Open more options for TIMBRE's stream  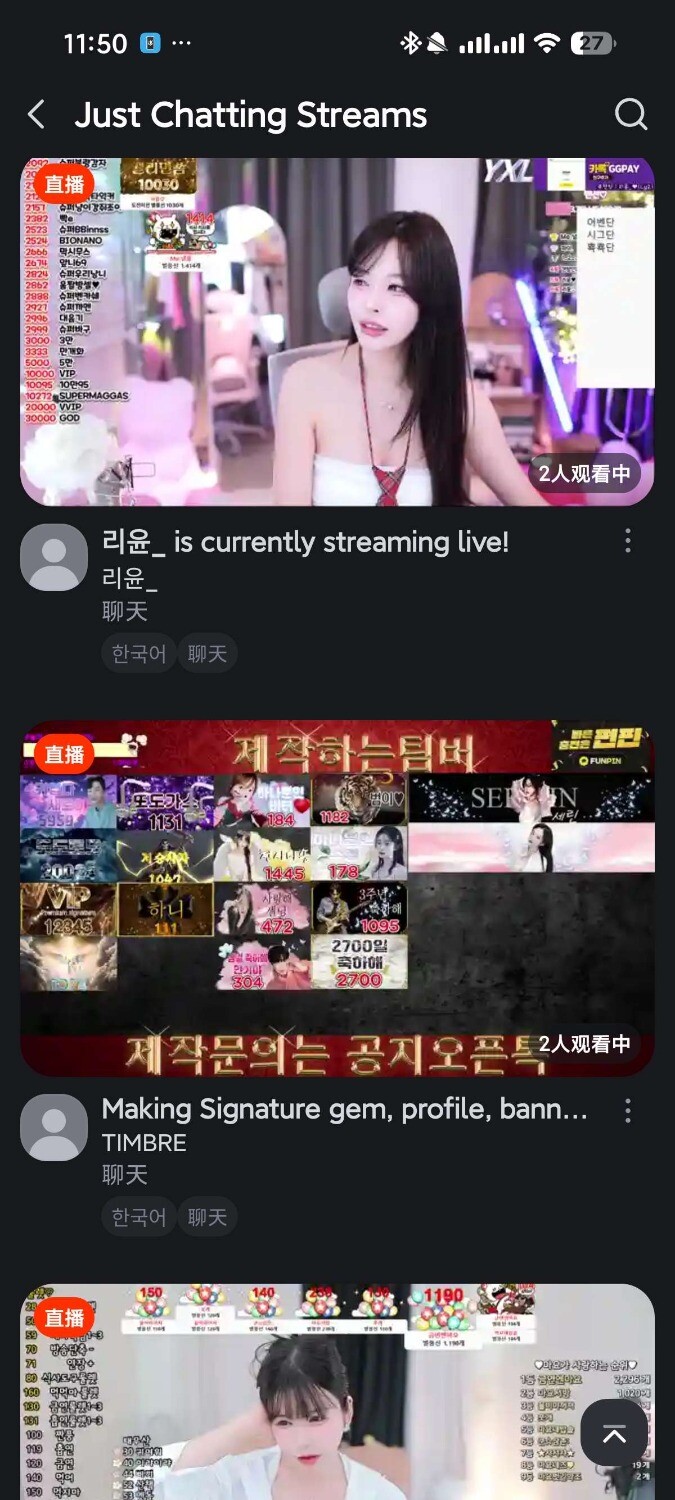tap(628, 1110)
